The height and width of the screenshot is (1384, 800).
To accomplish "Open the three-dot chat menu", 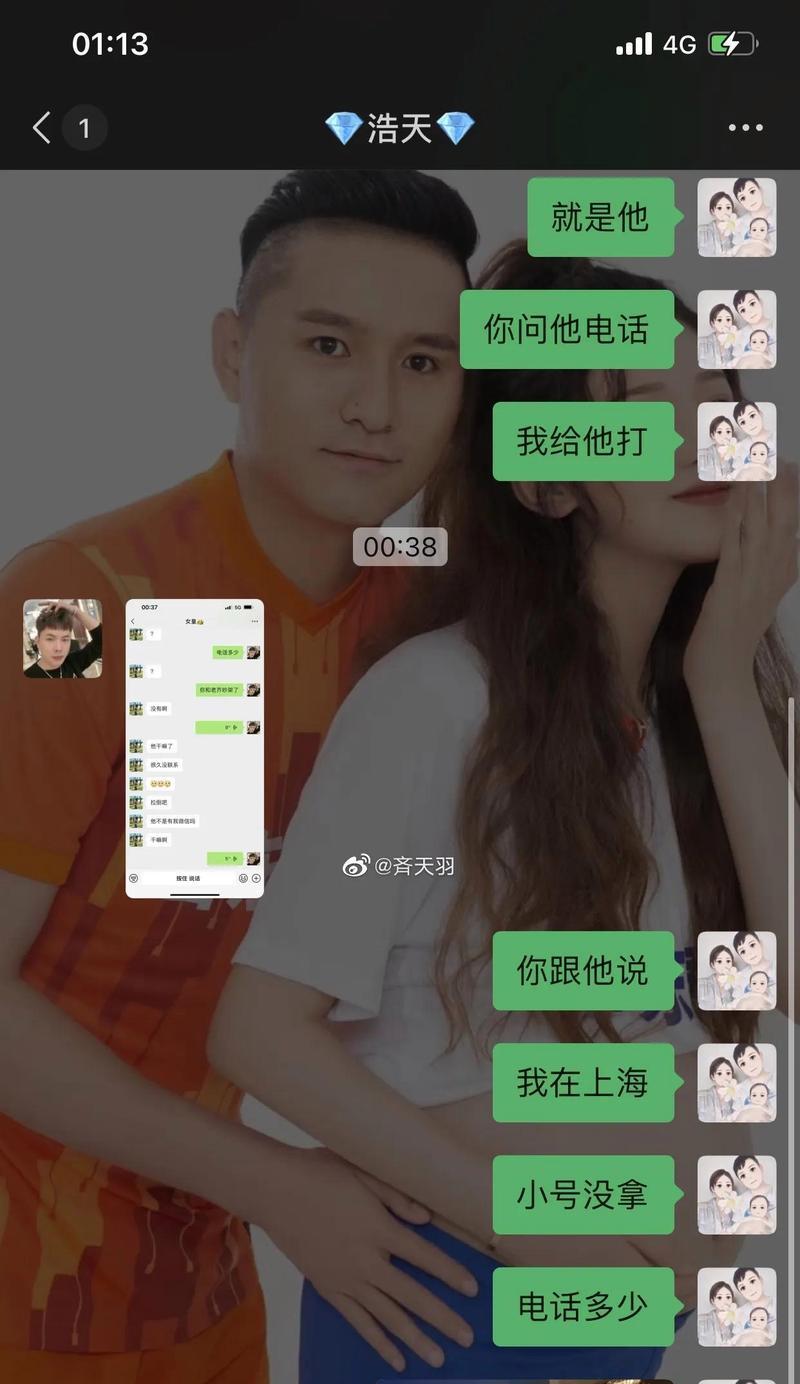I will pos(745,128).
